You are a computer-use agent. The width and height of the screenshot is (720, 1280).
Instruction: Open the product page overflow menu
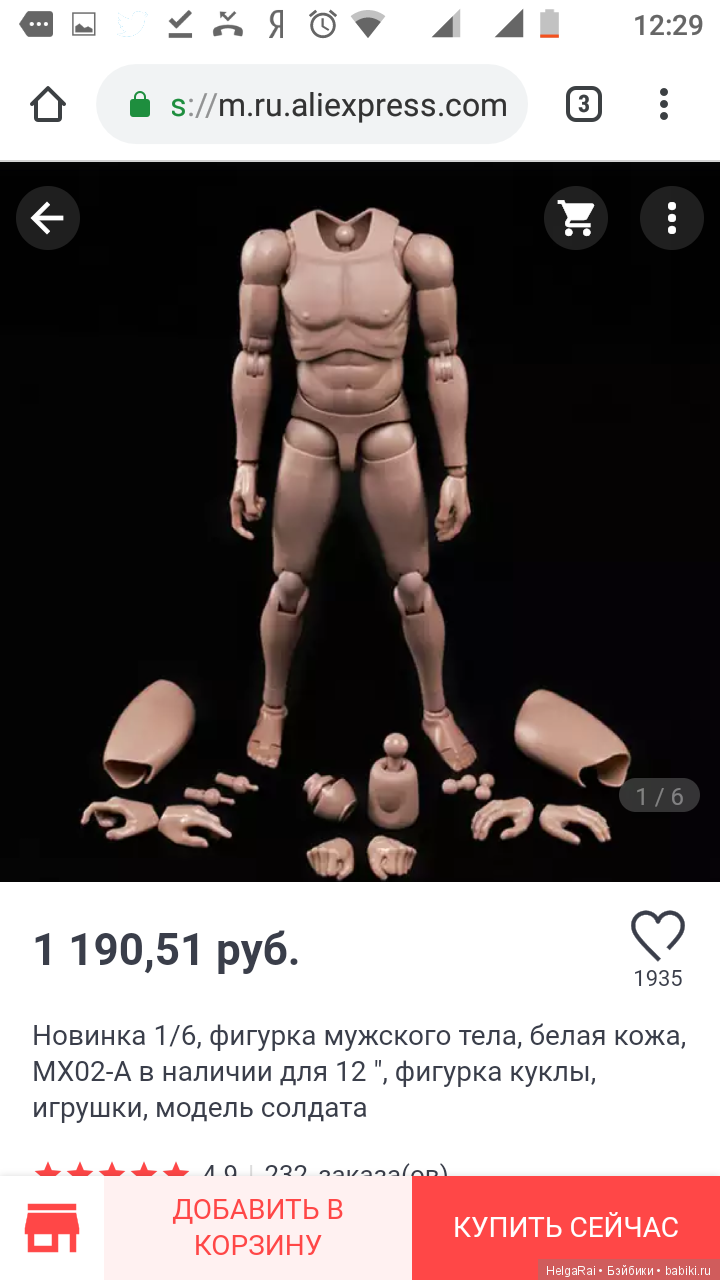pos(672,218)
